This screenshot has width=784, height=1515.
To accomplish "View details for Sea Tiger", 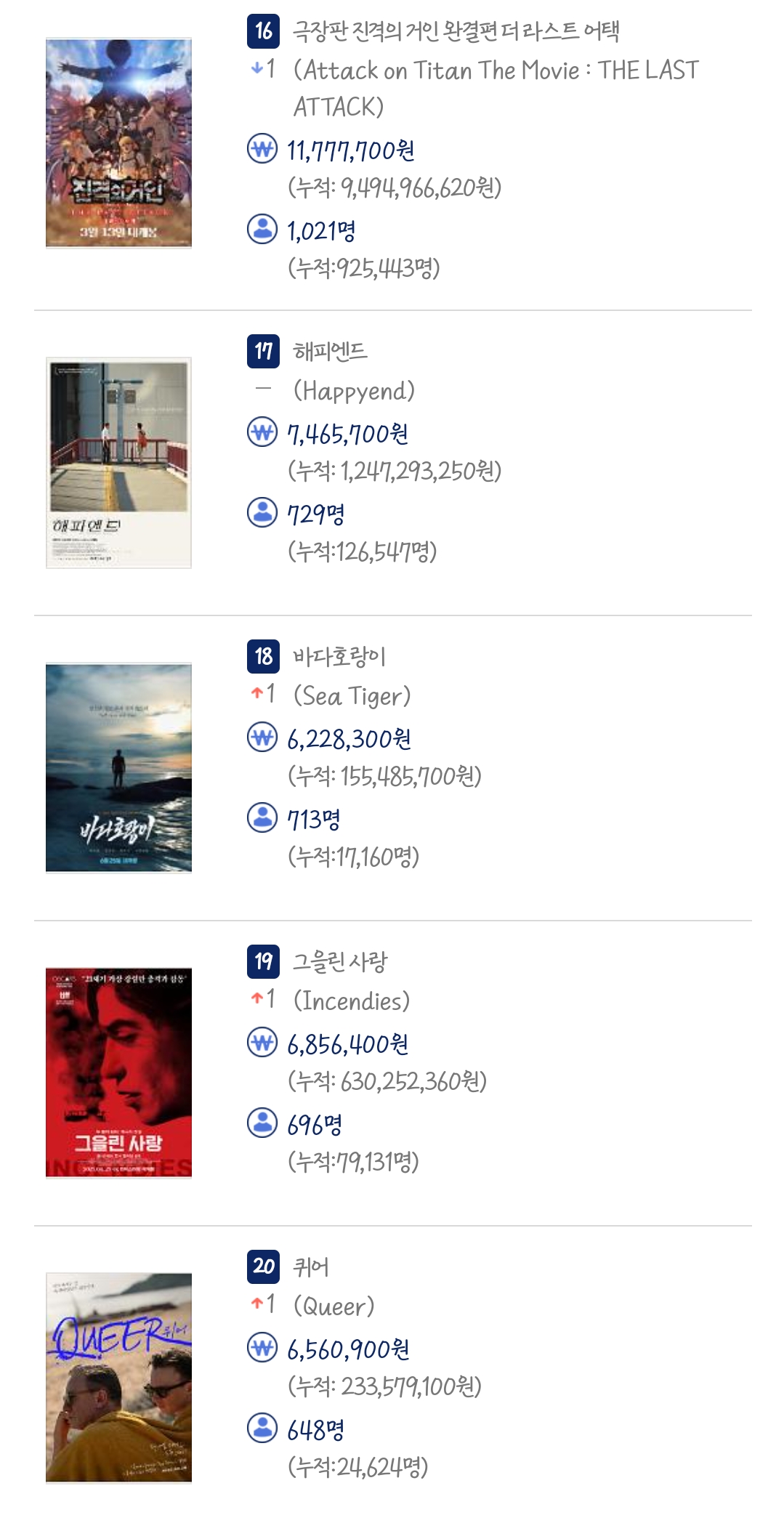I will pyautogui.click(x=339, y=657).
